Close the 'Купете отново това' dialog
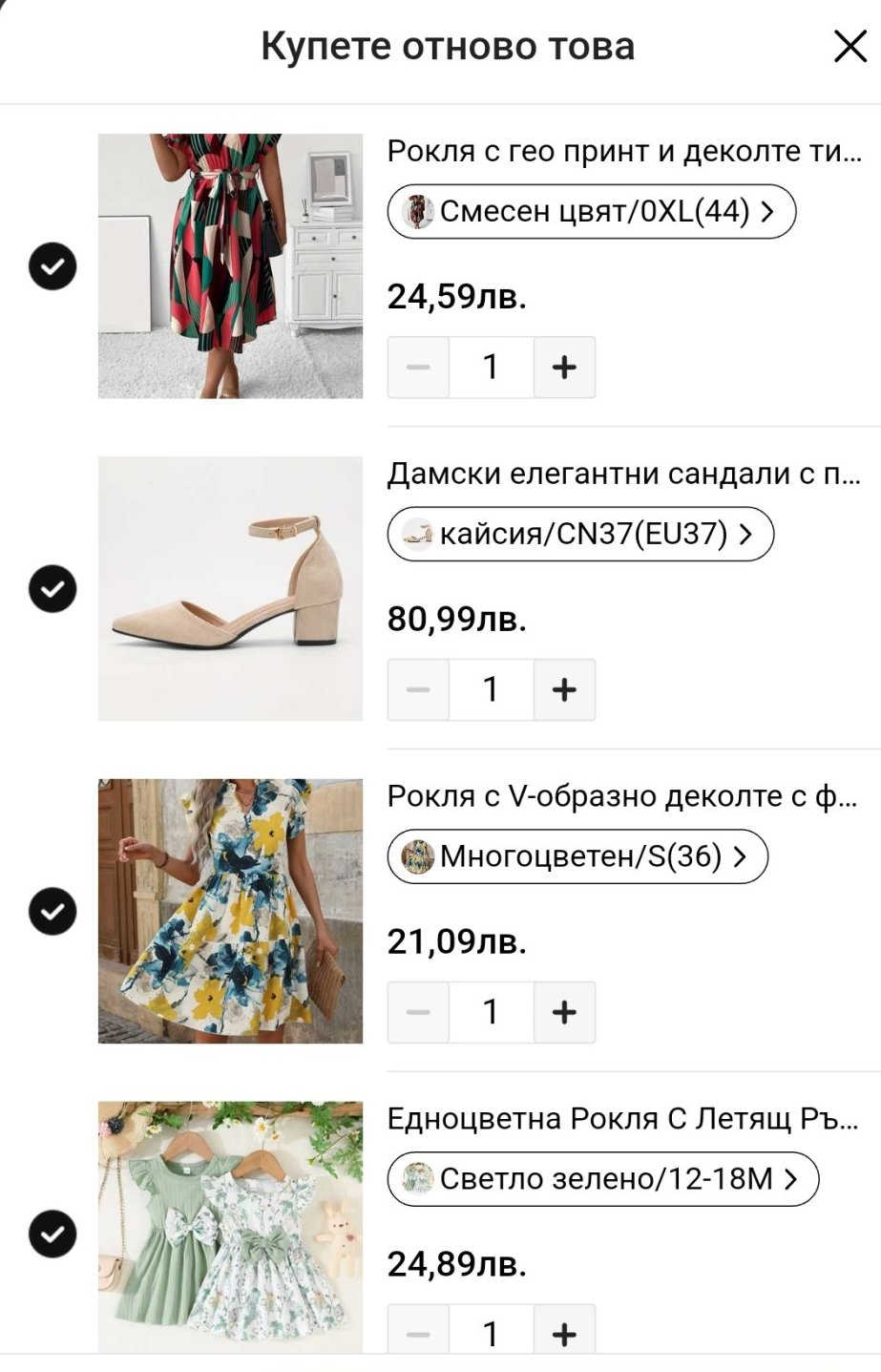The width and height of the screenshot is (881, 1372). coord(850,46)
